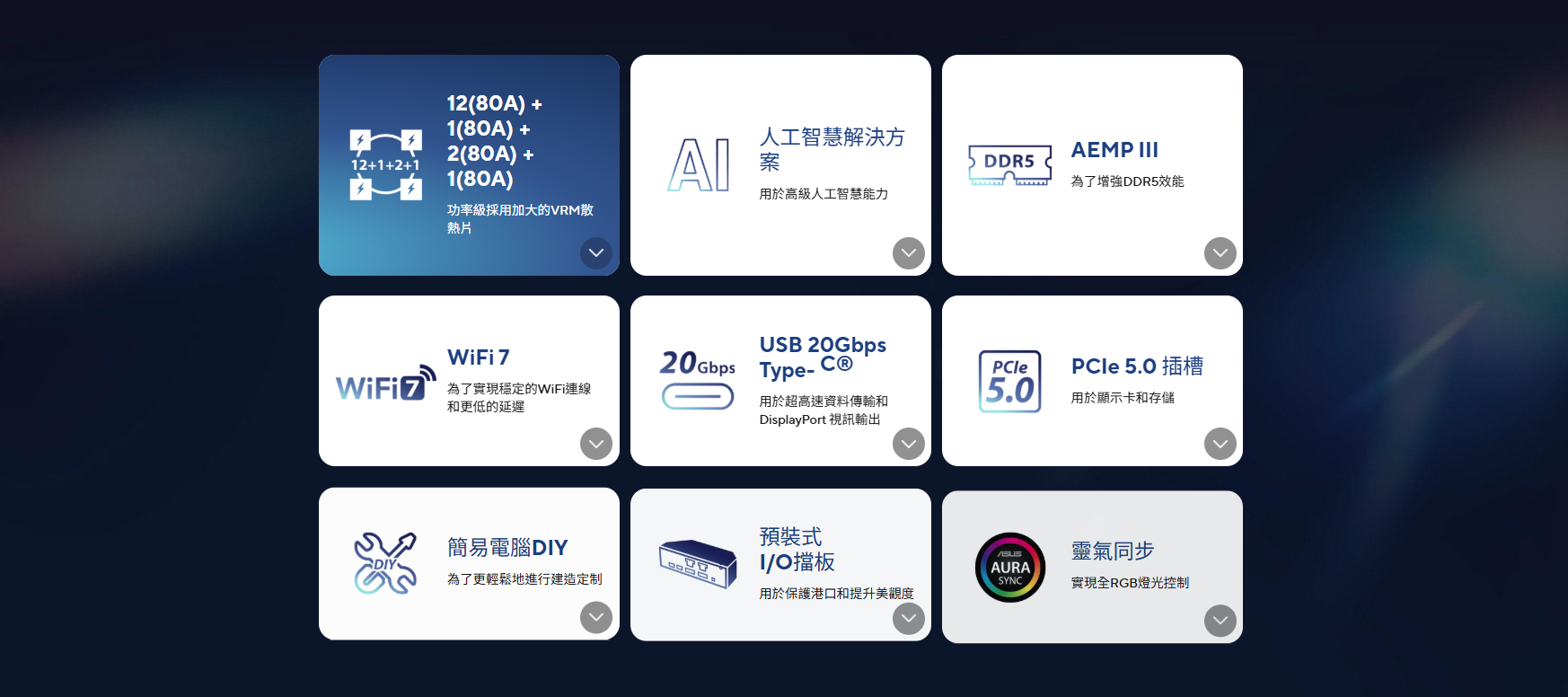Screen dimensions: 1568x697
Task: Expand the 預裝式 I/O擋板 card
Action: pos(908,619)
